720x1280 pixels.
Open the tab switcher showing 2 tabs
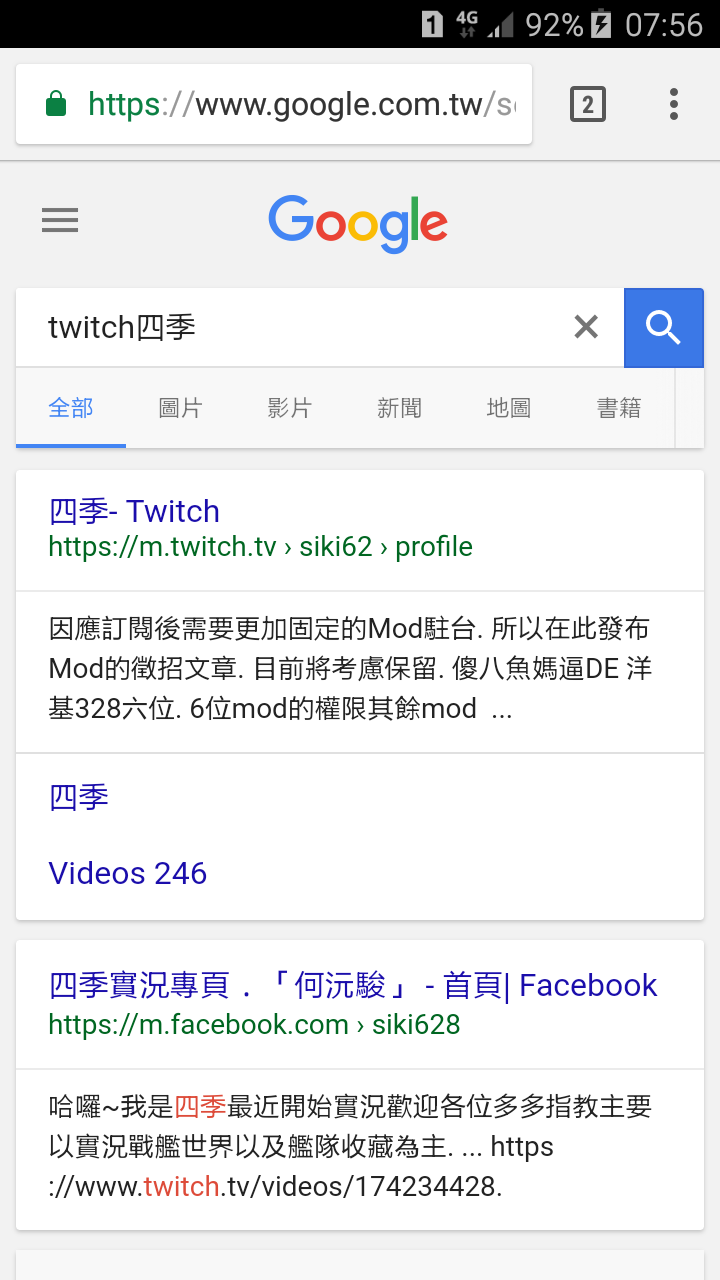[588, 104]
